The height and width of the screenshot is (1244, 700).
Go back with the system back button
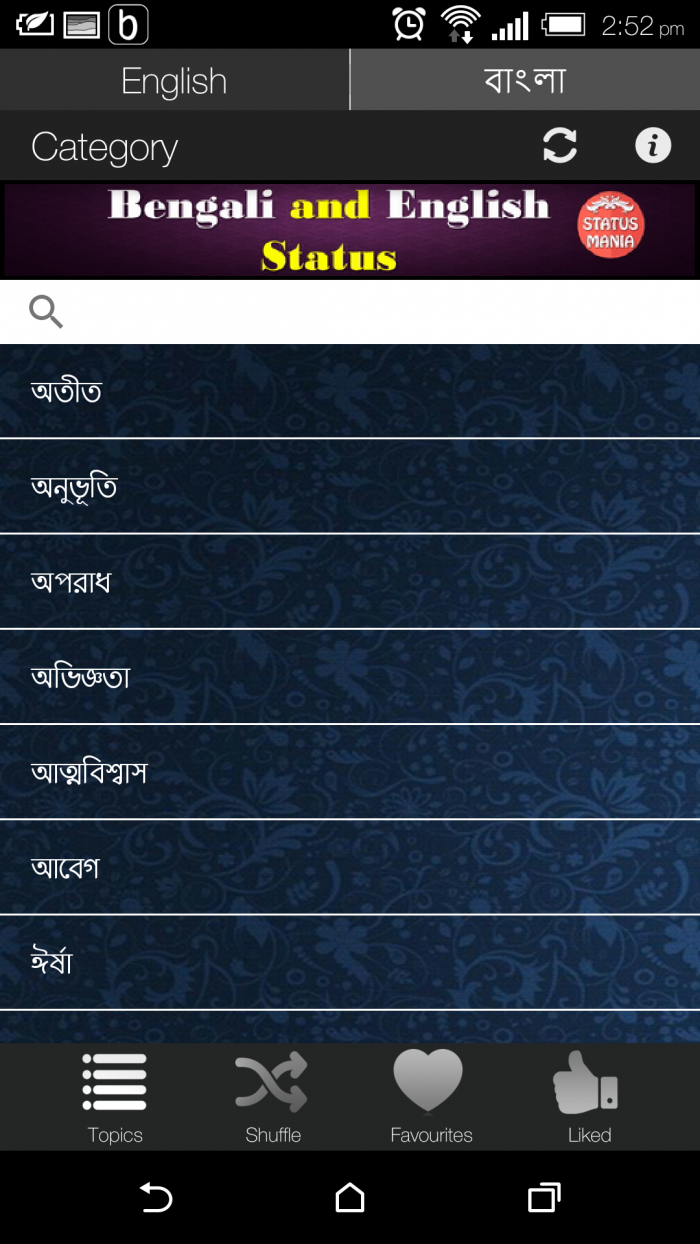(156, 1197)
